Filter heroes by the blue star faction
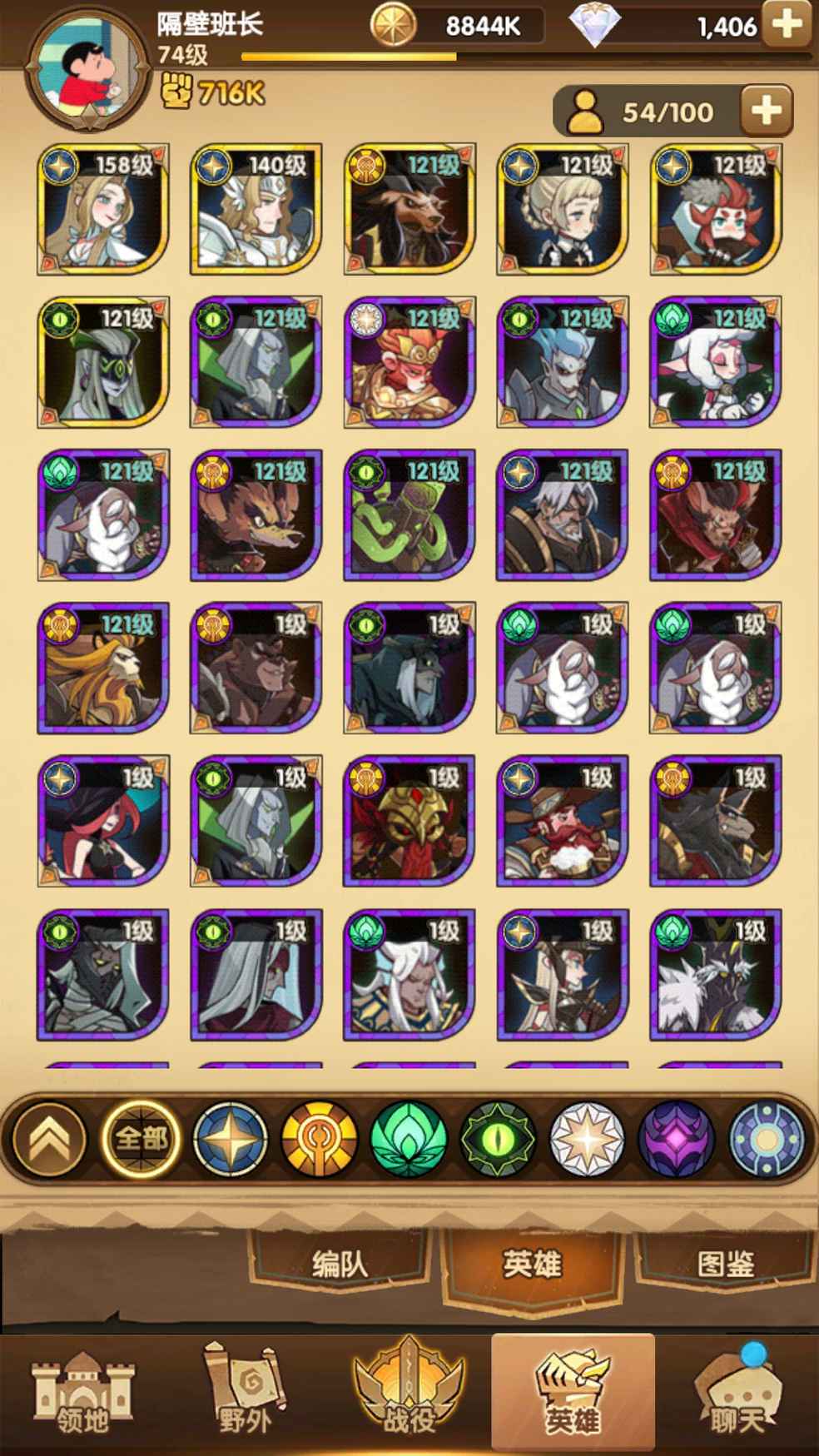 point(231,1138)
